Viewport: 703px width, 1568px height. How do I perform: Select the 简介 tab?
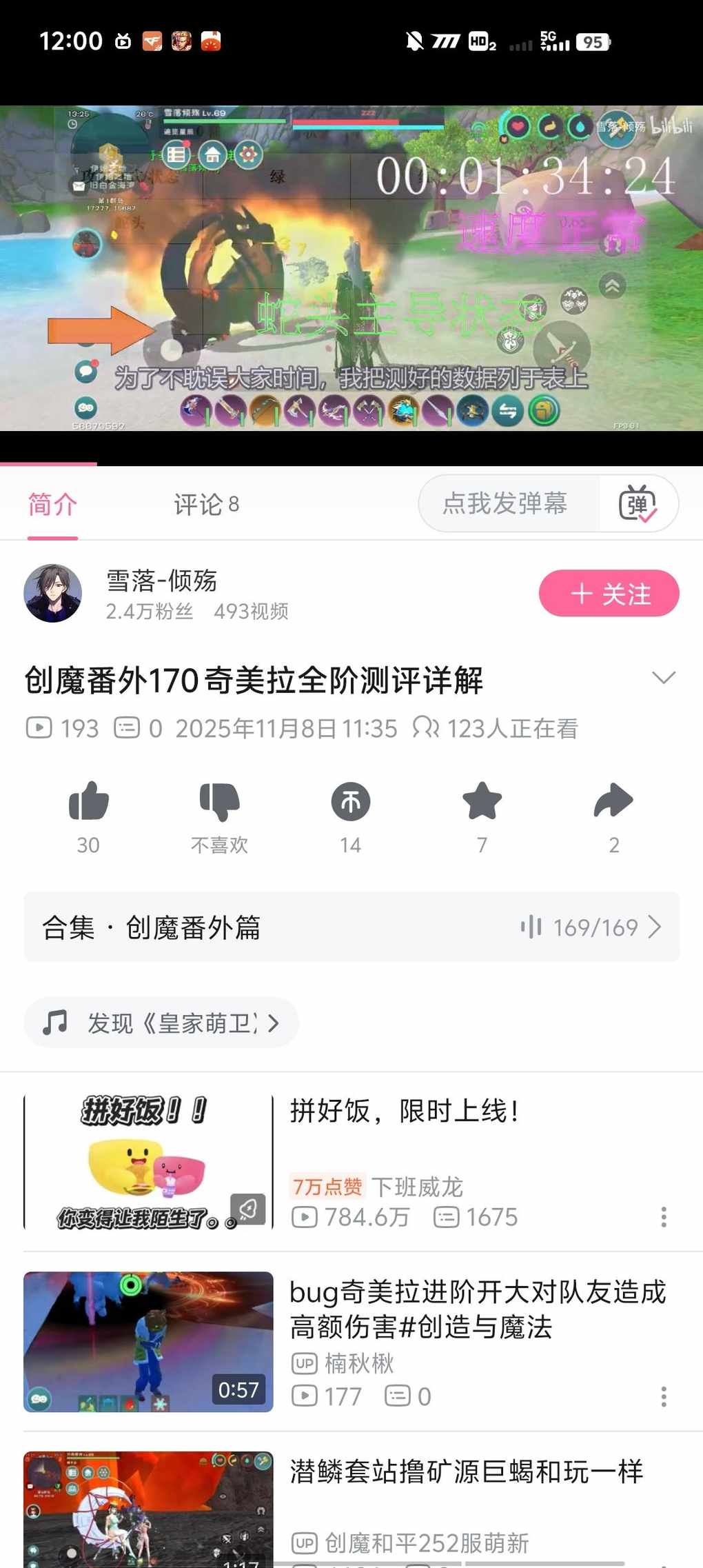point(52,505)
